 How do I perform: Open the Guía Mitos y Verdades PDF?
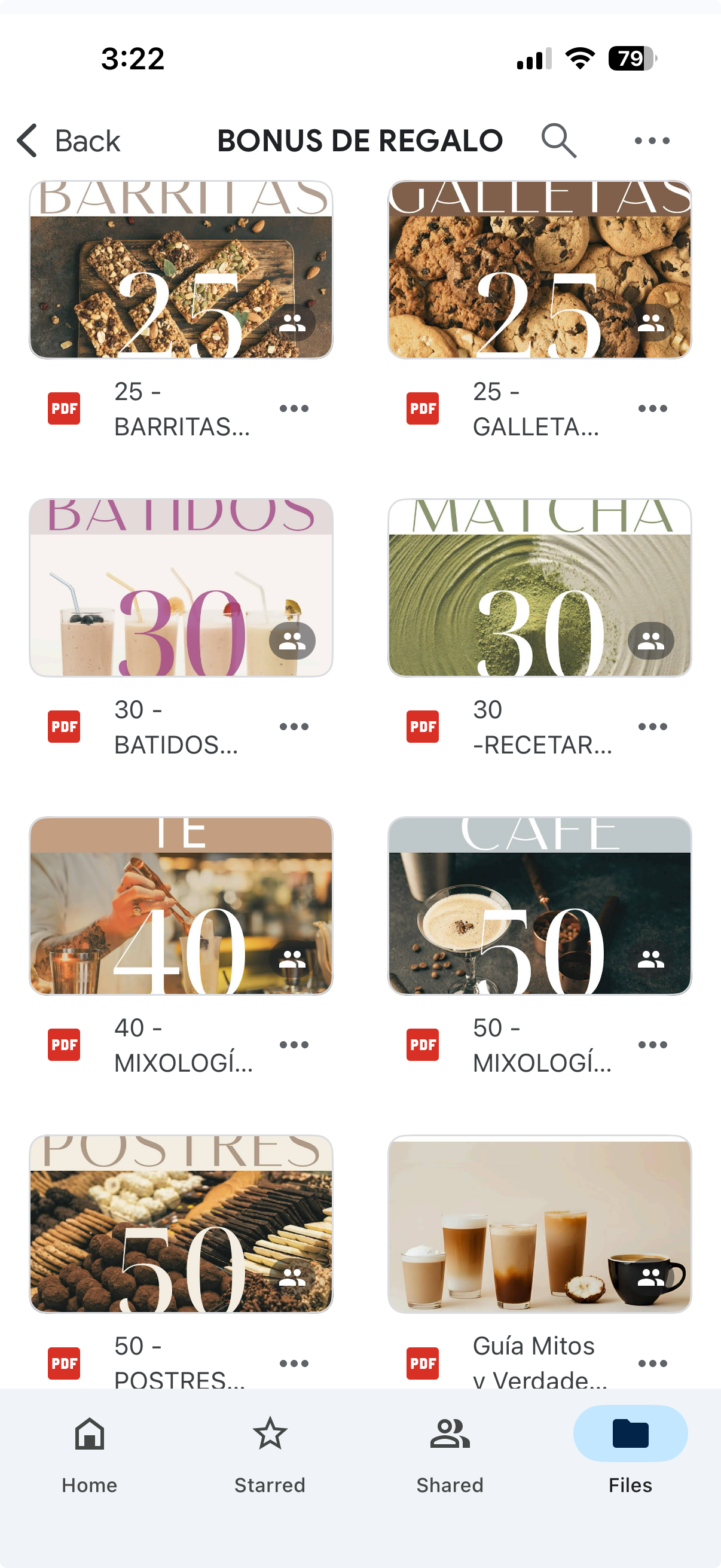pos(539,1224)
